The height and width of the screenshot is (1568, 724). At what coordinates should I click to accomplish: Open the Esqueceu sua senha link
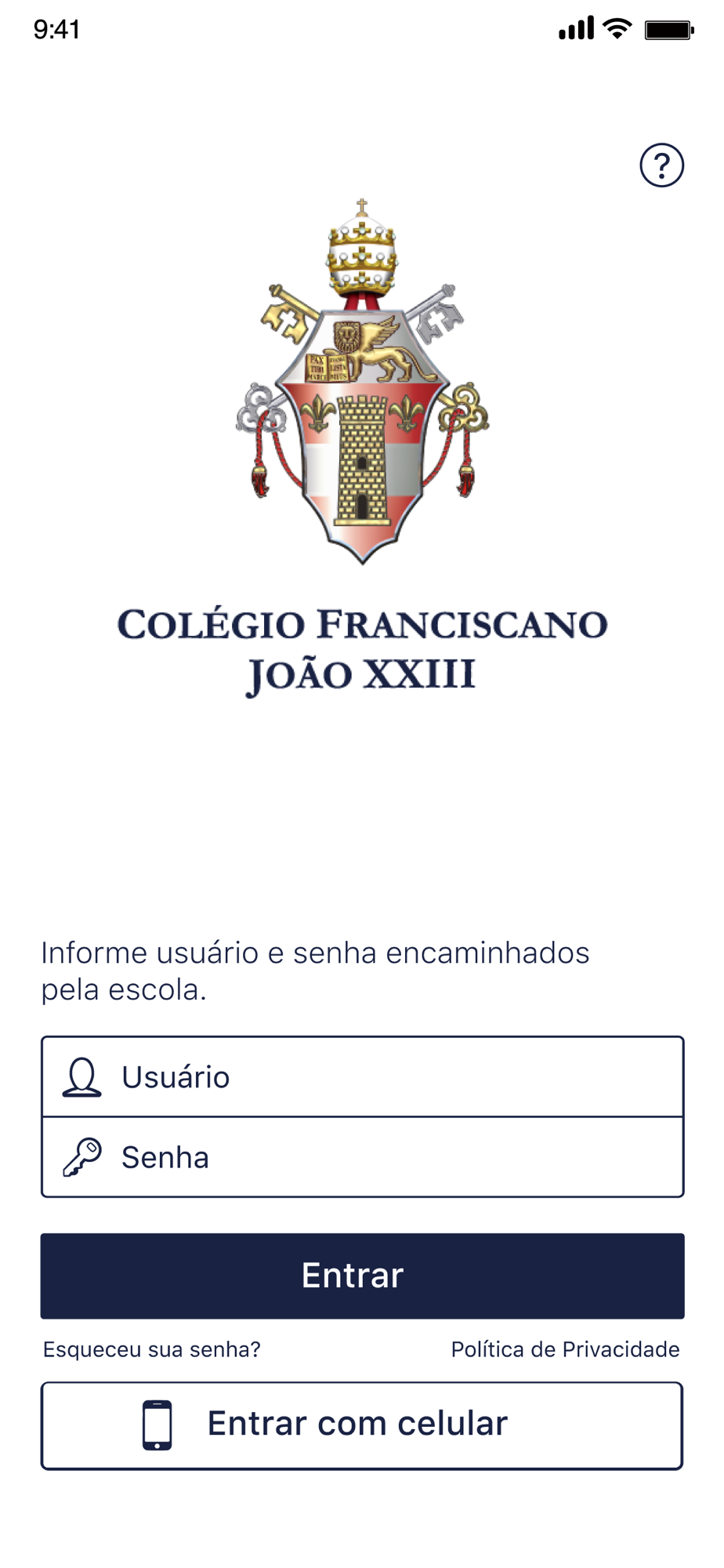152,1349
